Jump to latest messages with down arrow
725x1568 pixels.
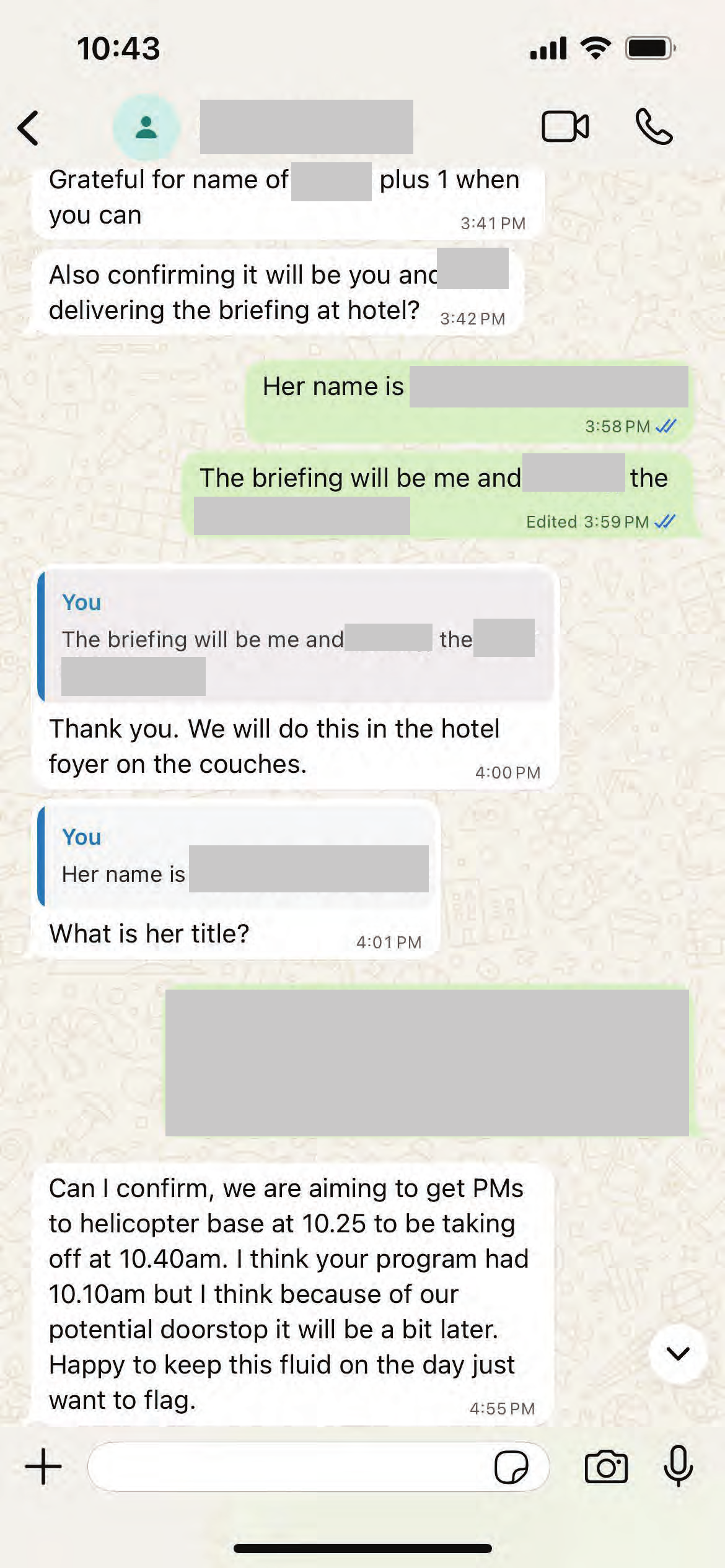tap(678, 1354)
